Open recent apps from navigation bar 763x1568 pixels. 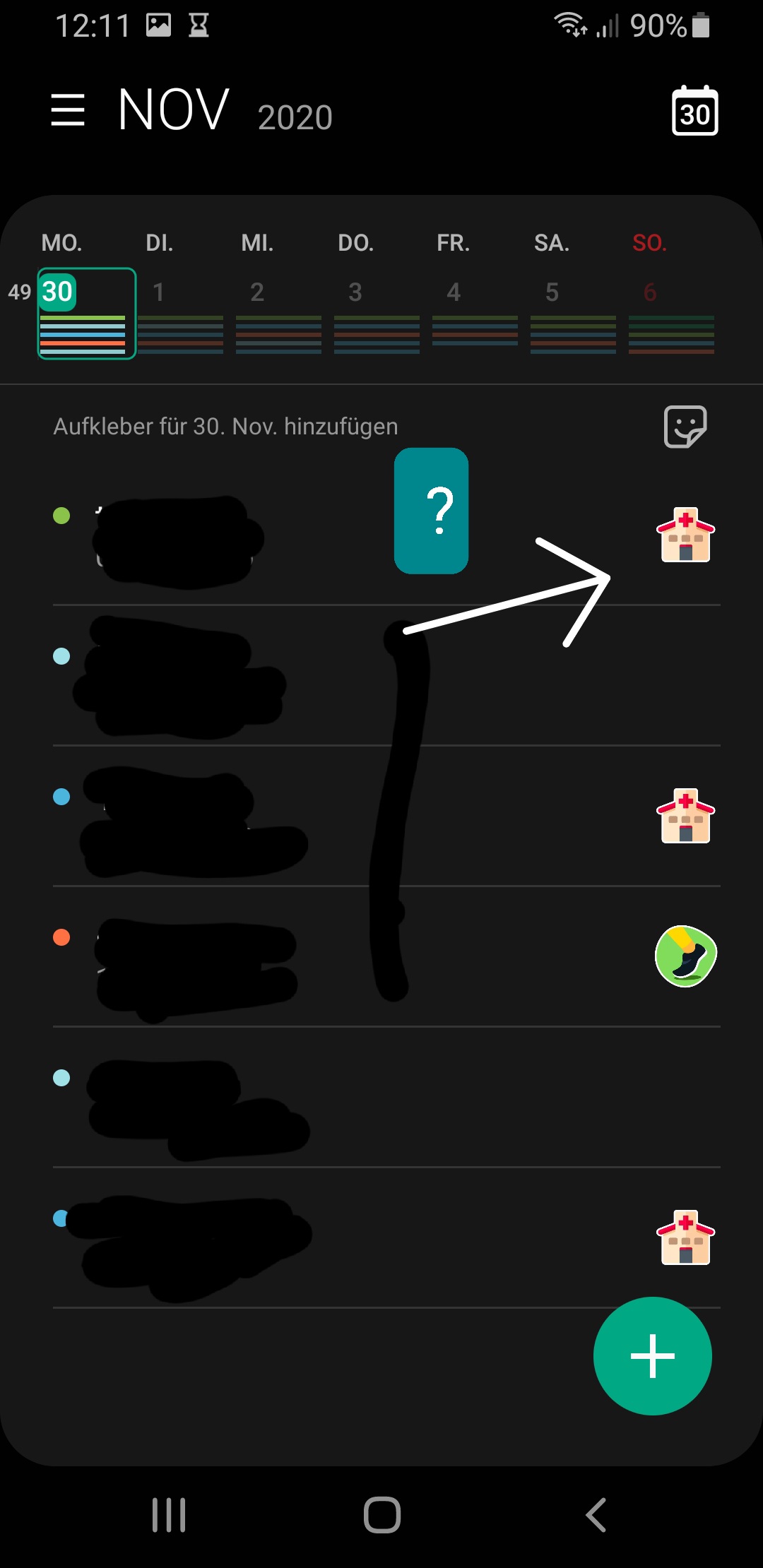(169, 1514)
